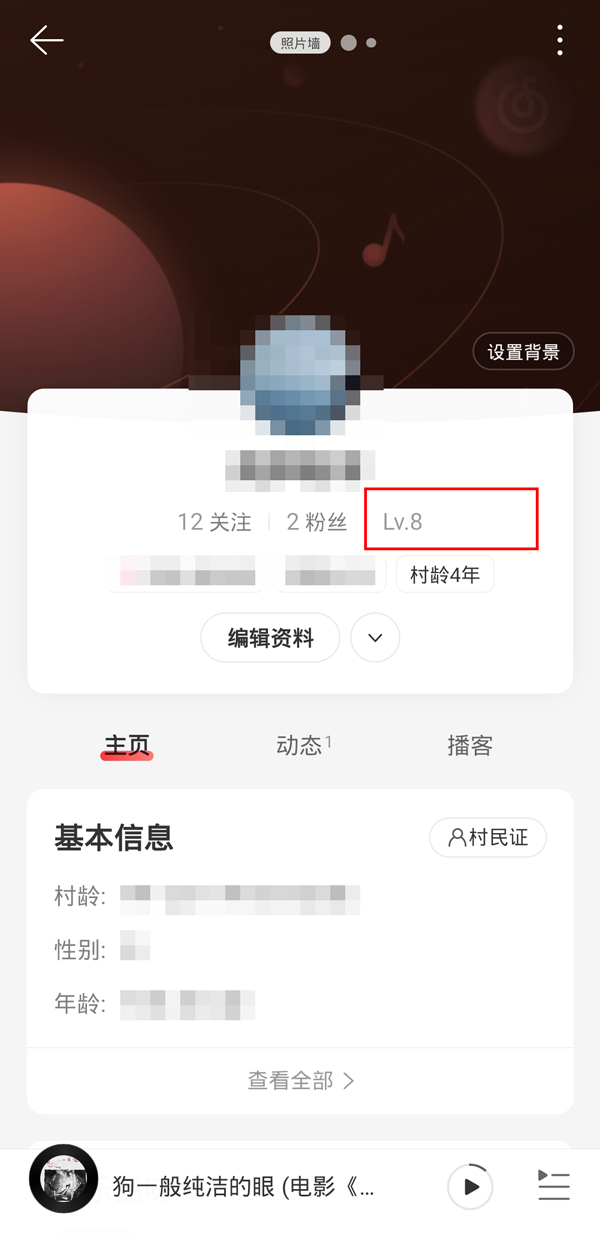Open the three-dot overflow menu

click(x=560, y=40)
